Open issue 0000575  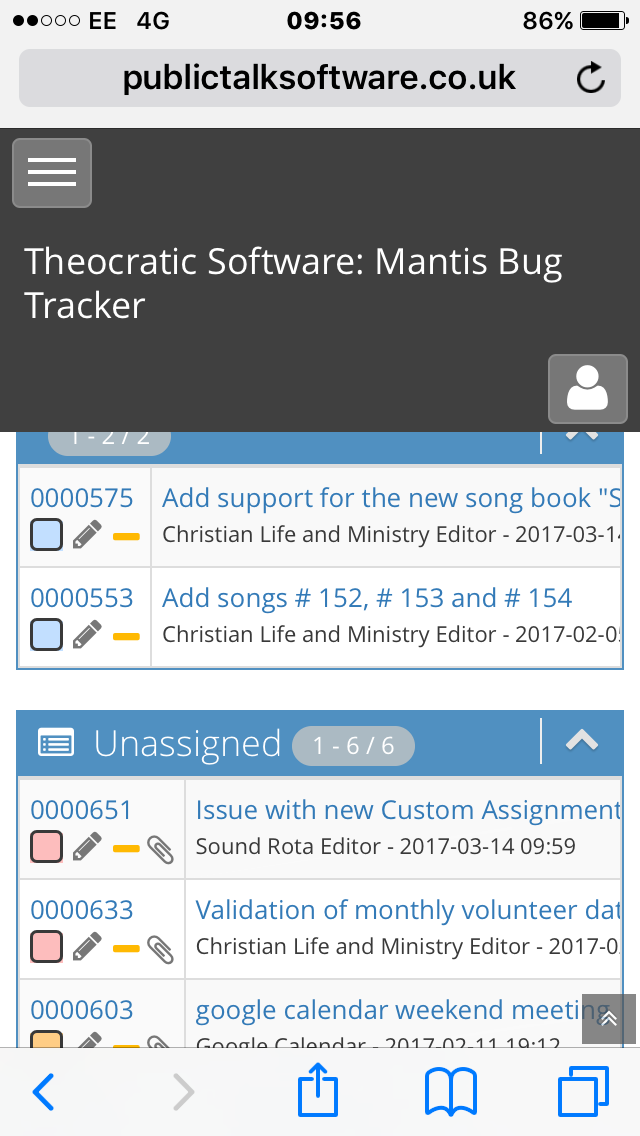82,498
